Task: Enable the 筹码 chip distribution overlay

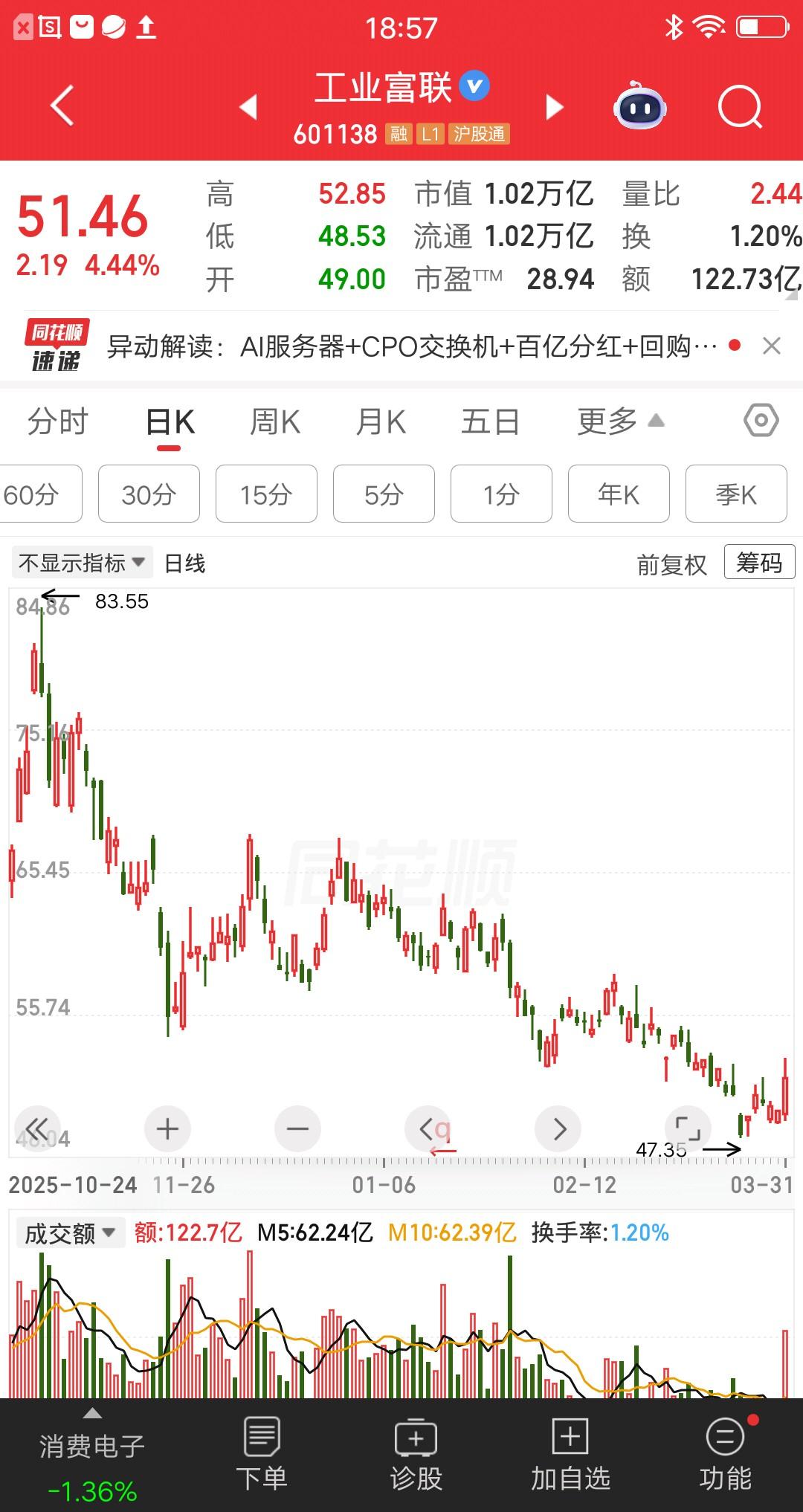Action: 759,563
